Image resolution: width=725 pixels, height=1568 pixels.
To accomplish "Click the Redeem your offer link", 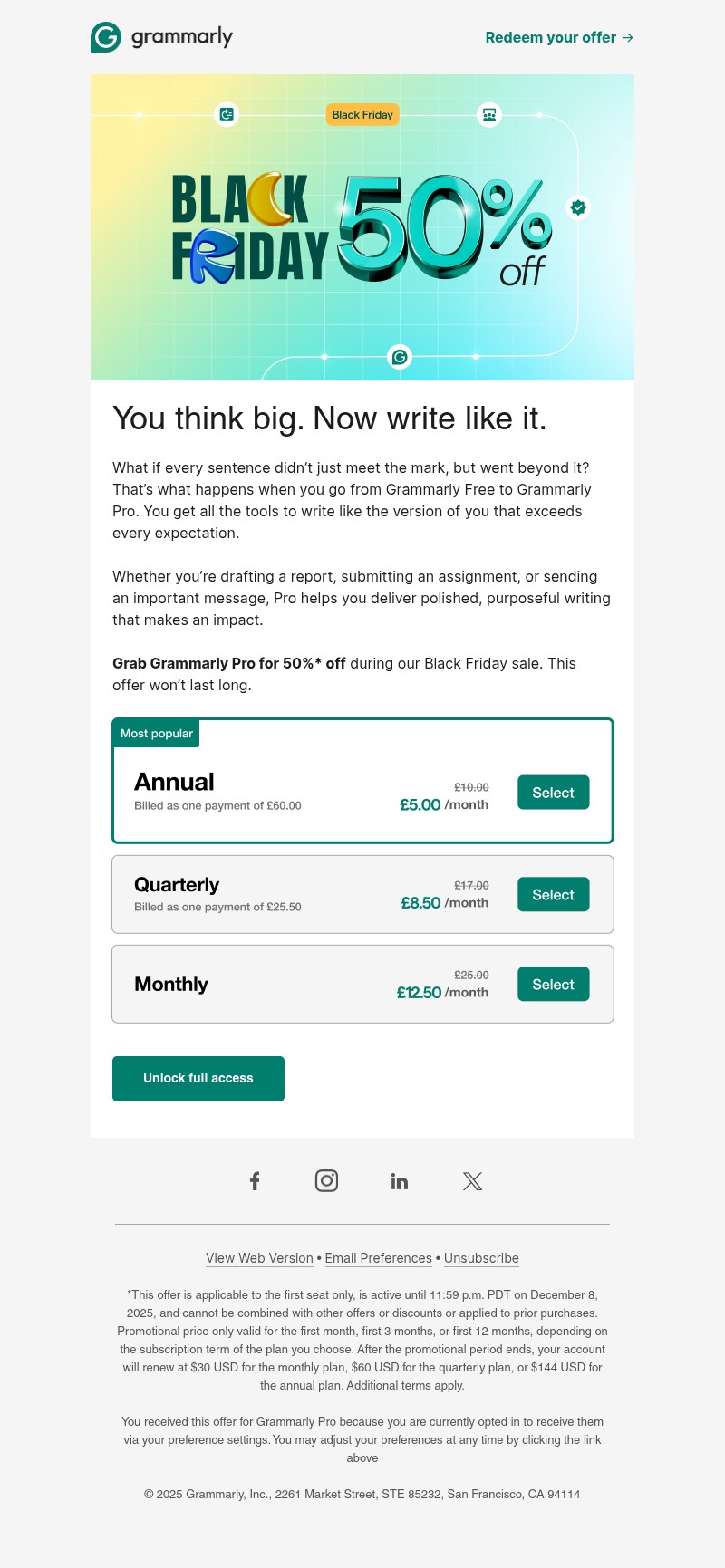I will (x=558, y=37).
